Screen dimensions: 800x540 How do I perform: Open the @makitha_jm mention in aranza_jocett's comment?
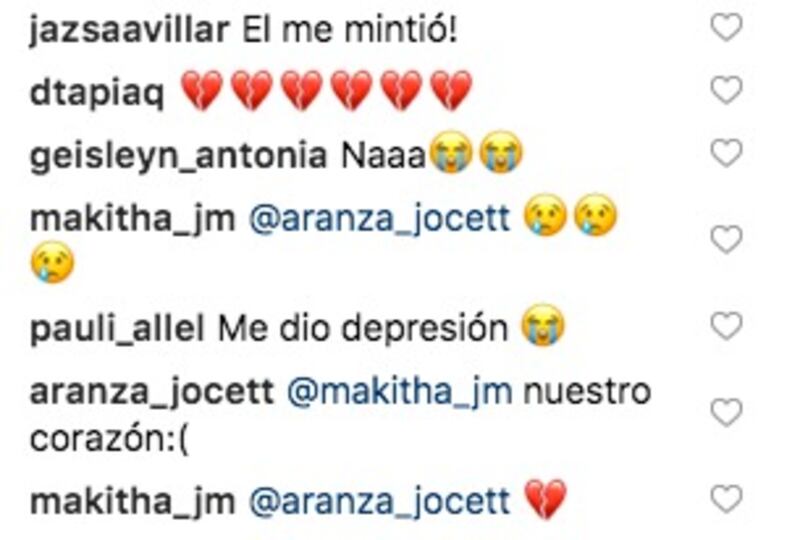tap(399, 391)
